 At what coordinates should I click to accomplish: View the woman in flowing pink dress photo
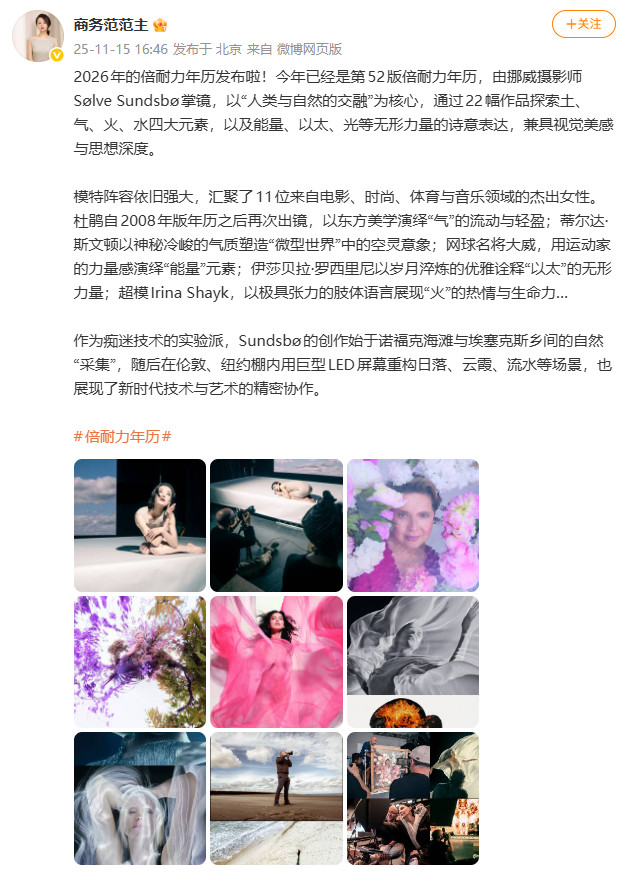tap(276, 662)
